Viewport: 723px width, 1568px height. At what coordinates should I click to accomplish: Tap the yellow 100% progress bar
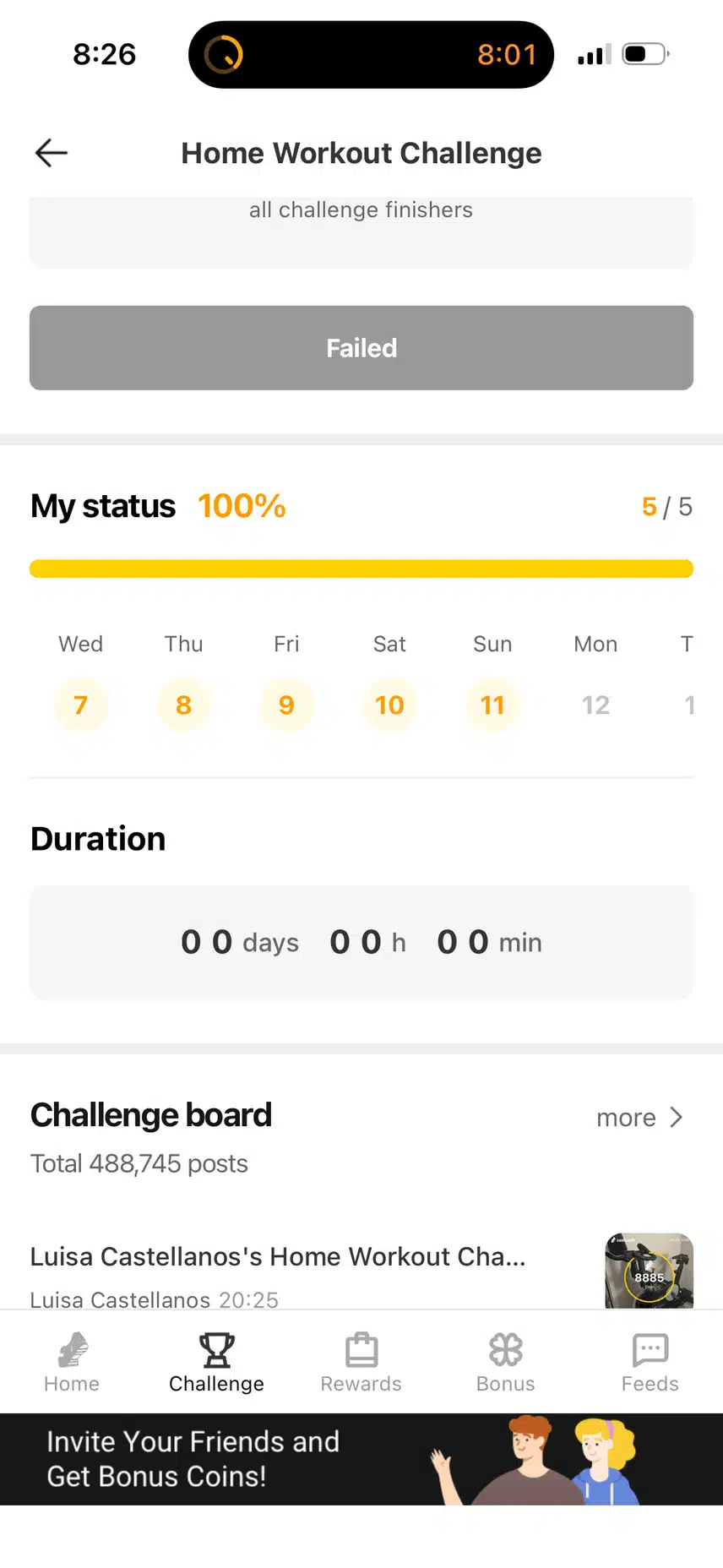tap(361, 567)
